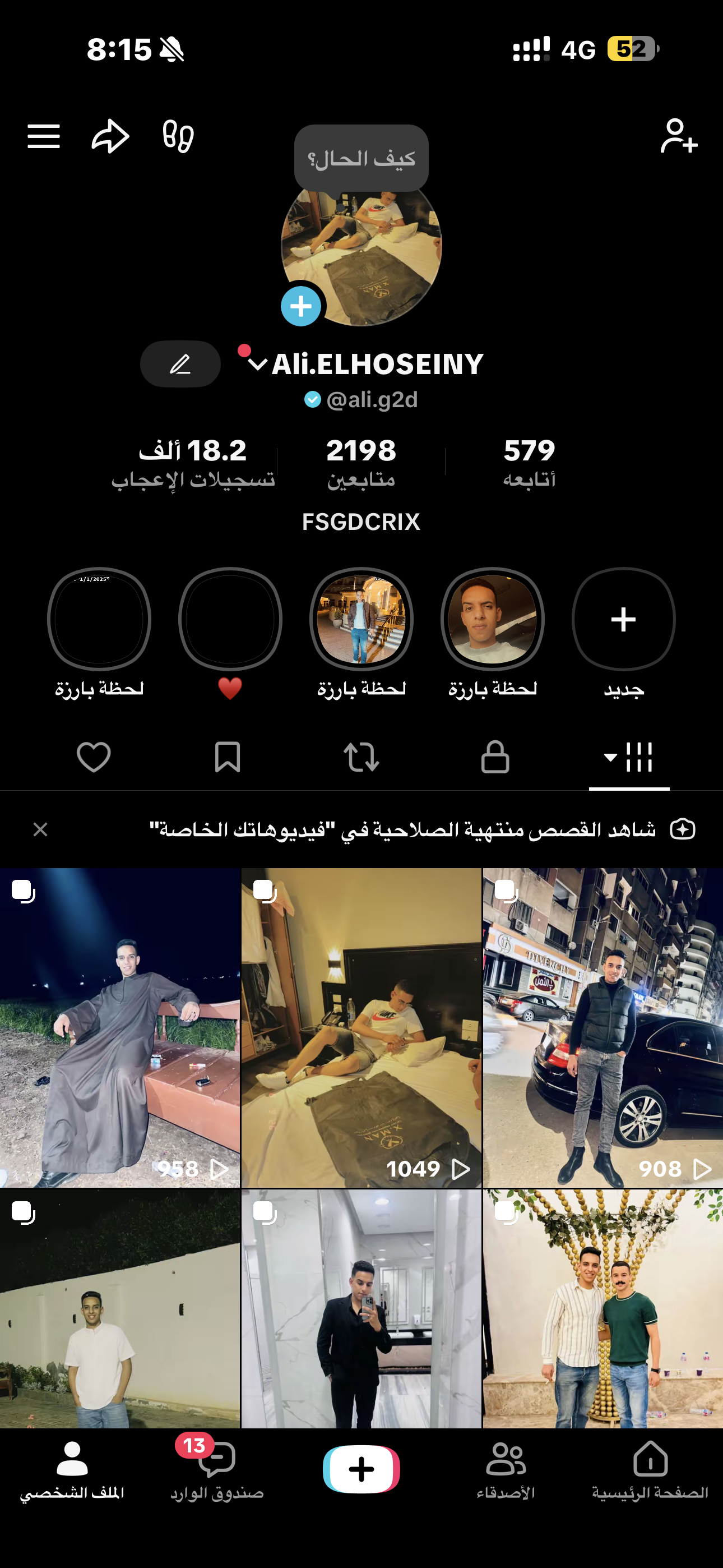Share this profile via arrow icon

coord(110,136)
